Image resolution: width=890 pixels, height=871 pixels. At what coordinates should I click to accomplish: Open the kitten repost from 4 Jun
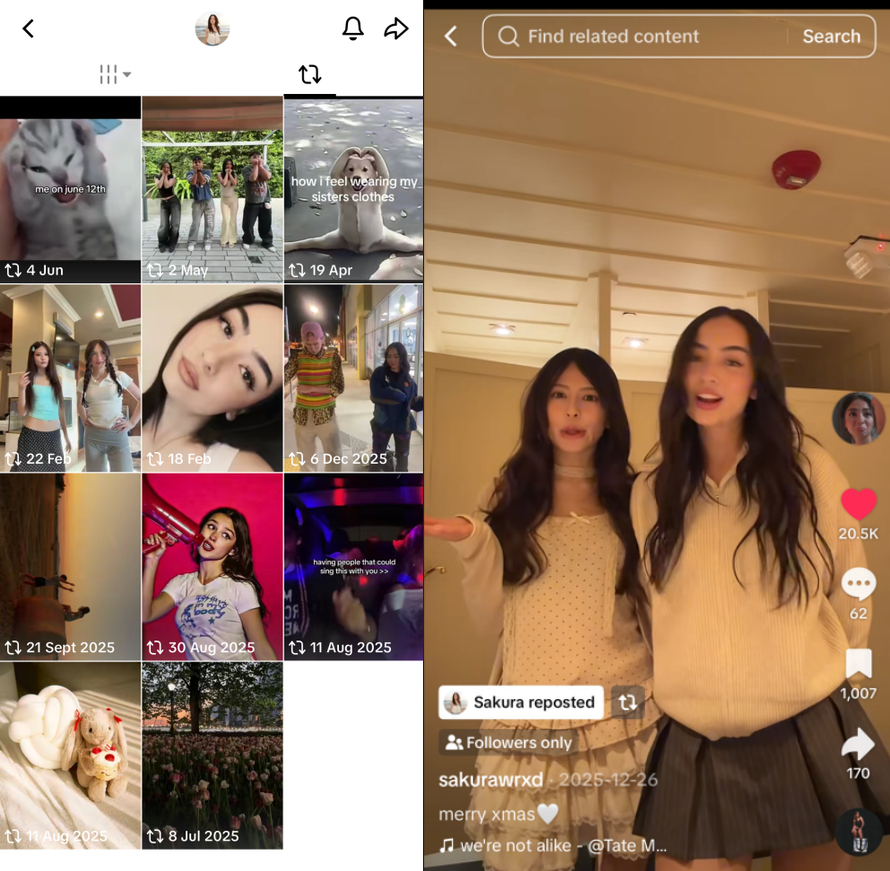pos(70,190)
